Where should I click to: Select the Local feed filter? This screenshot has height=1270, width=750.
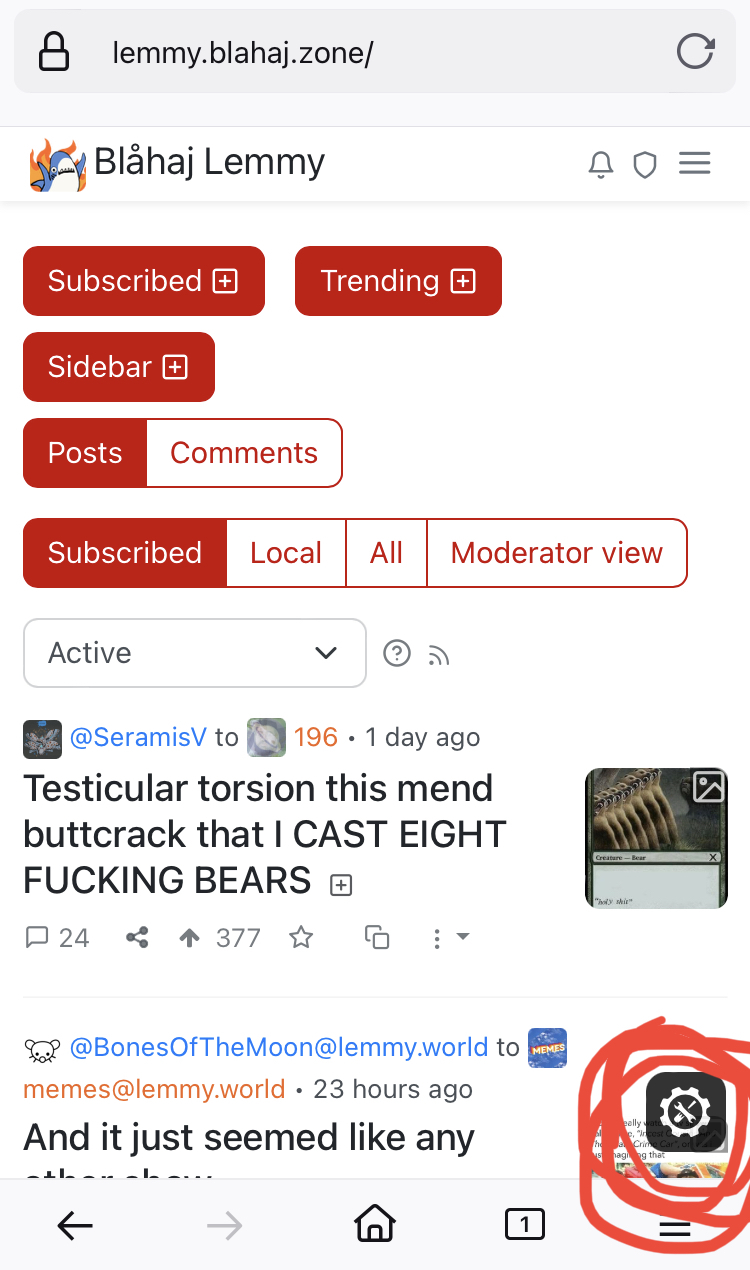(286, 553)
